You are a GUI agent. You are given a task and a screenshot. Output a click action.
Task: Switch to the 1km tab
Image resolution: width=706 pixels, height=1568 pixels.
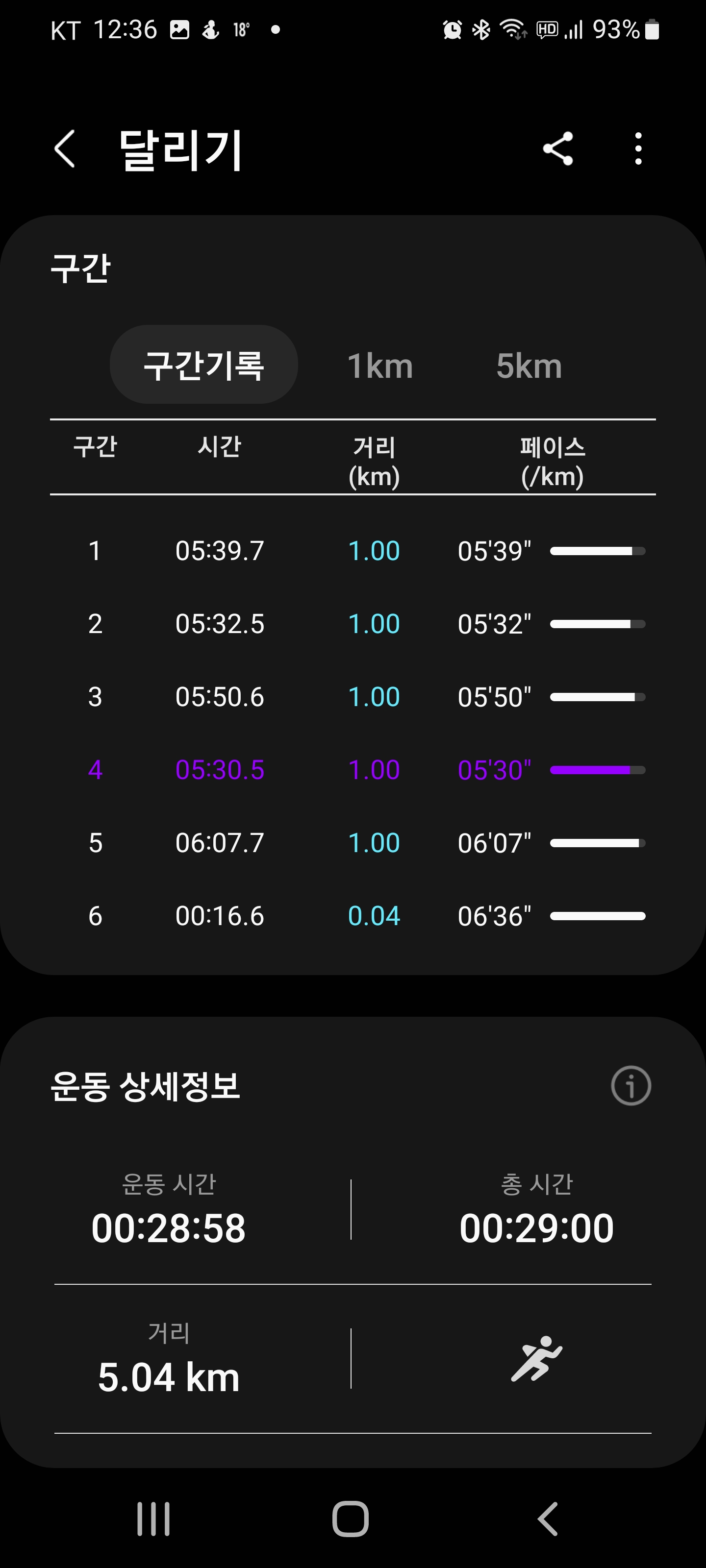pyautogui.click(x=380, y=366)
